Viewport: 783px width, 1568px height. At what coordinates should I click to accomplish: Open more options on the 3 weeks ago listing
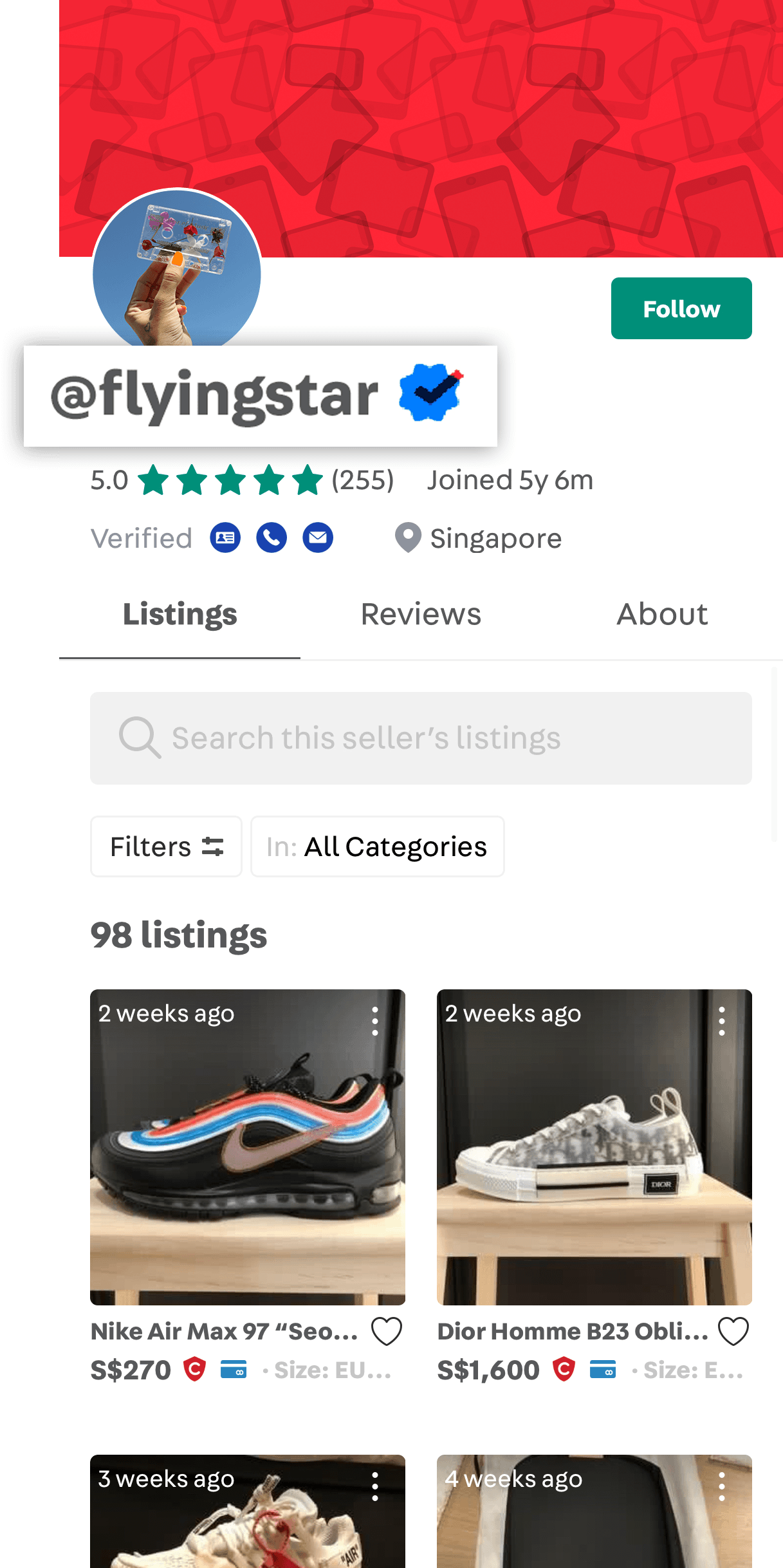click(x=375, y=1487)
